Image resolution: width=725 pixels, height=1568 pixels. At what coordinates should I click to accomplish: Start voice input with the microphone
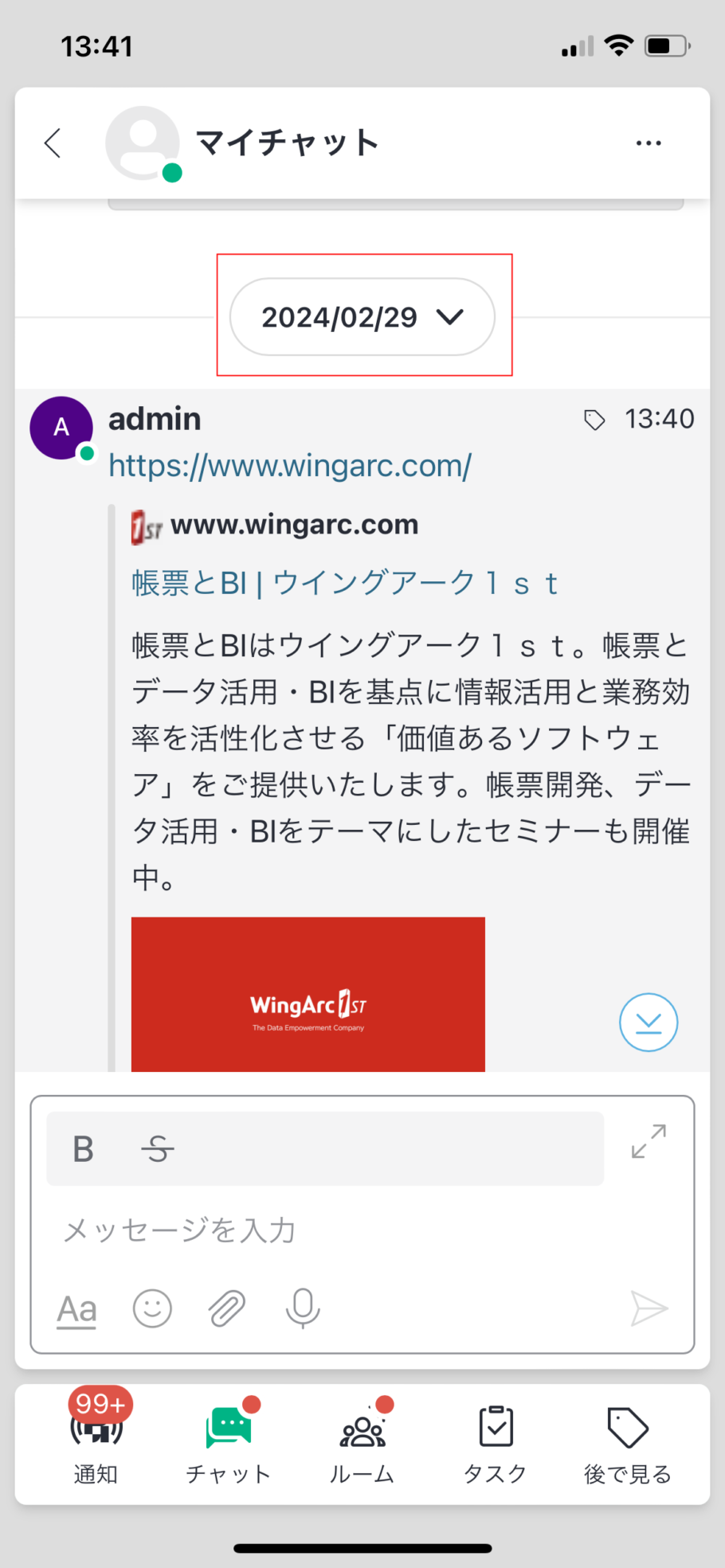pyautogui.click(x=303, y=1308)
